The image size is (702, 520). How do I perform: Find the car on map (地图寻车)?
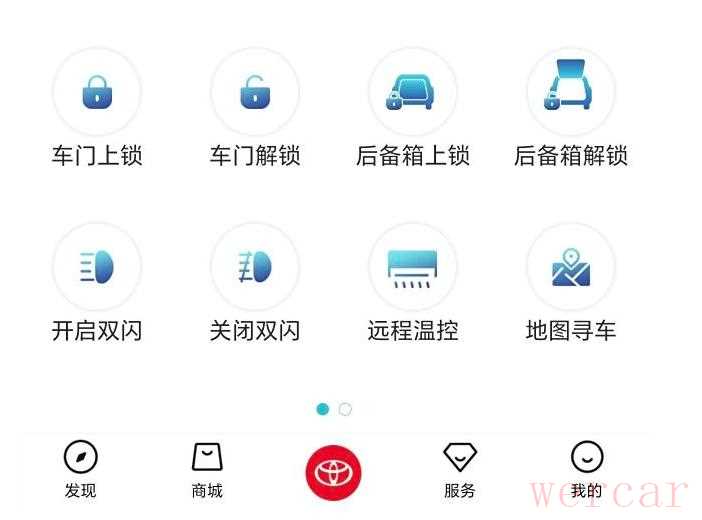(x=570, y=268)
